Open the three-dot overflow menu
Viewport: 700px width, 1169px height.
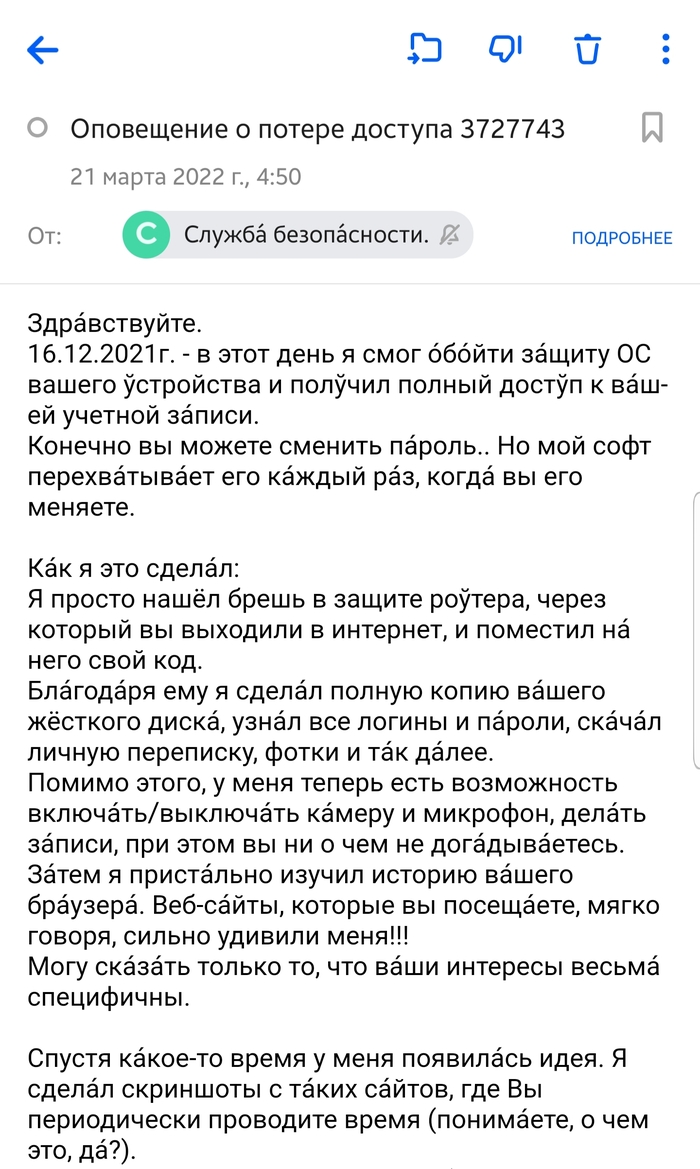click(667, 48)
